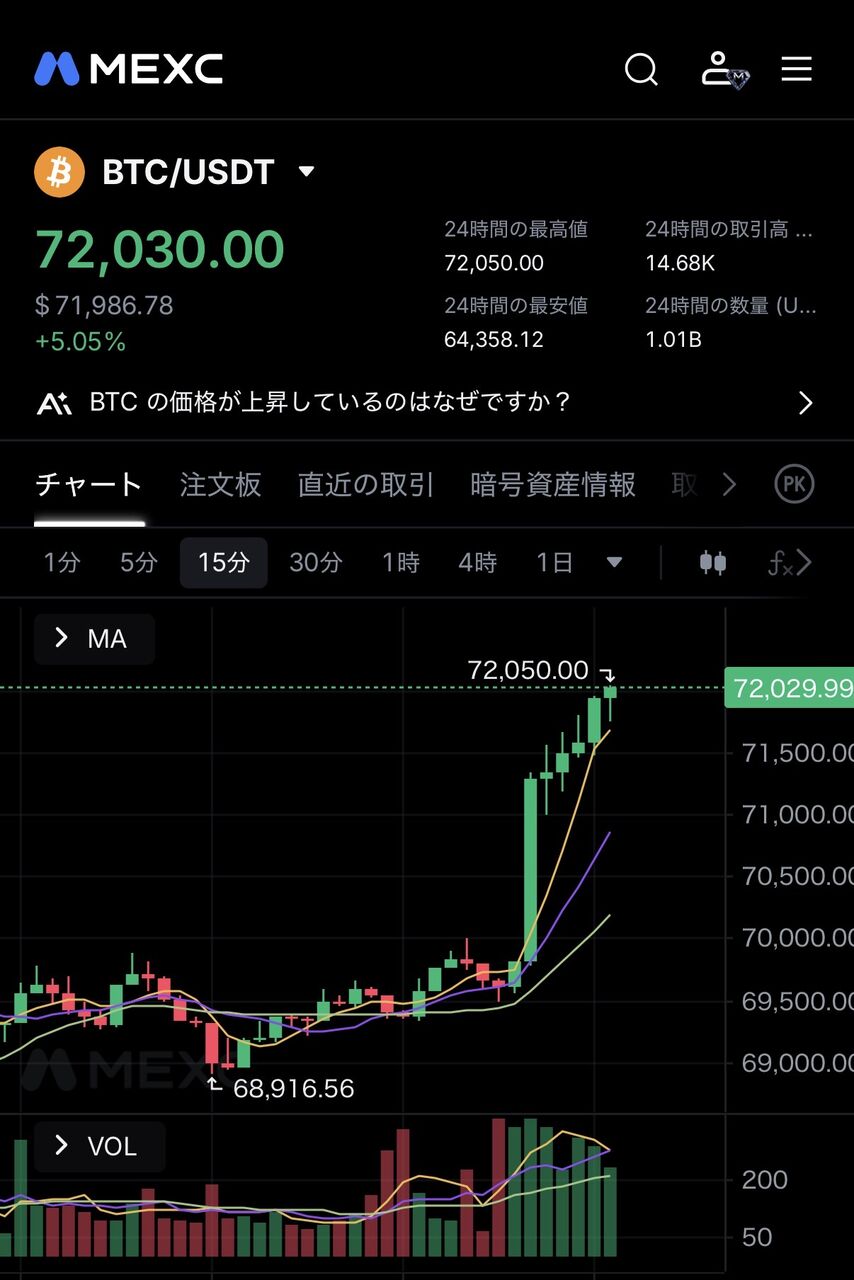Open the AI explanation of BTC price rise

coord(426,403)
